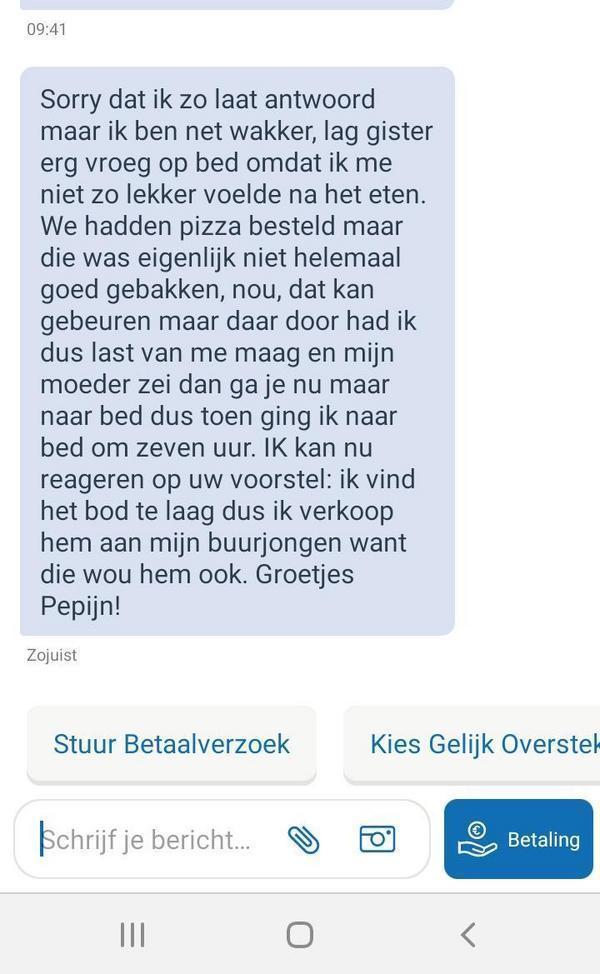The height and width of the screenshot is (974, 600).
Task: Show recent apps from the navigation bar
Action: [x=132, y=934]
